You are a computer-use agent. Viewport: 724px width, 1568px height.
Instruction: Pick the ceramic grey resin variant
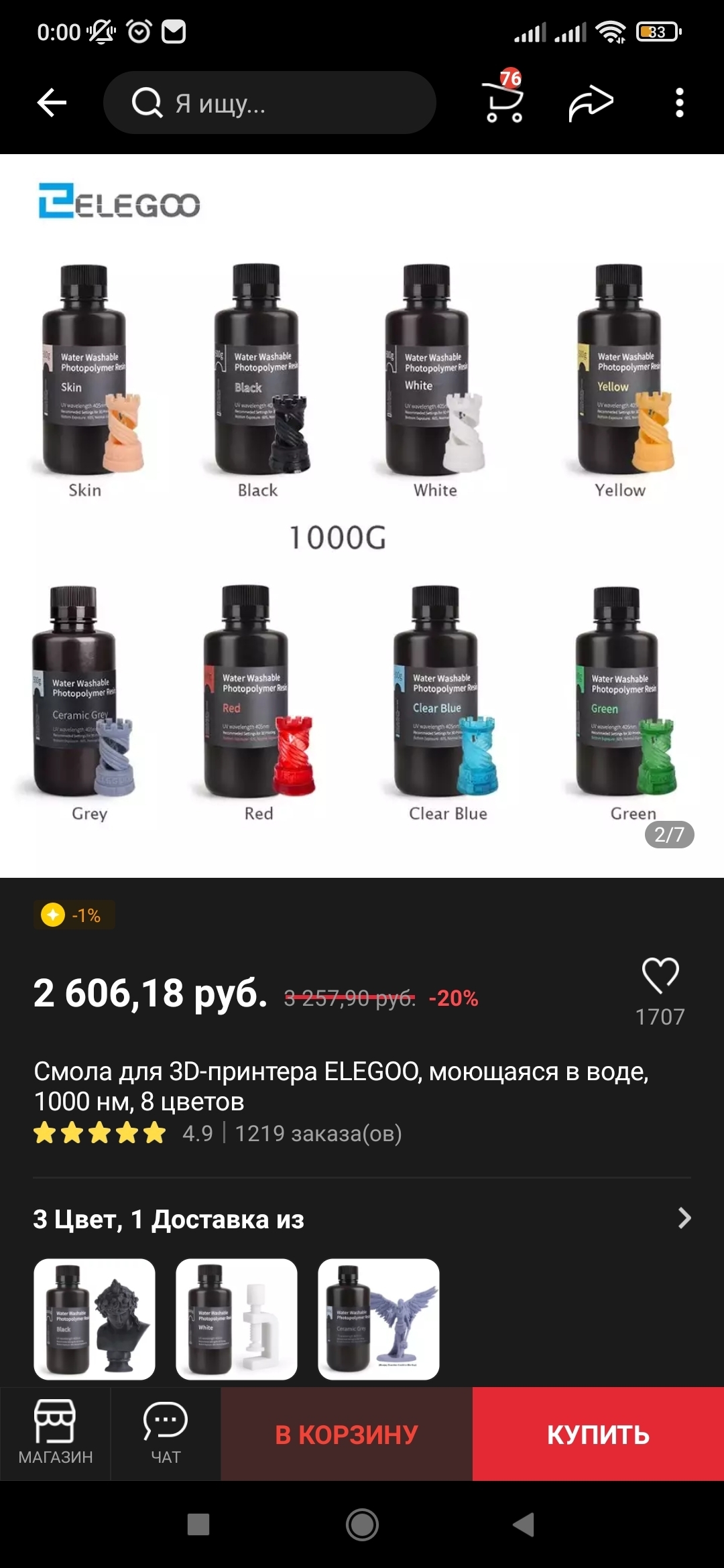click(x=379, y=1319)
